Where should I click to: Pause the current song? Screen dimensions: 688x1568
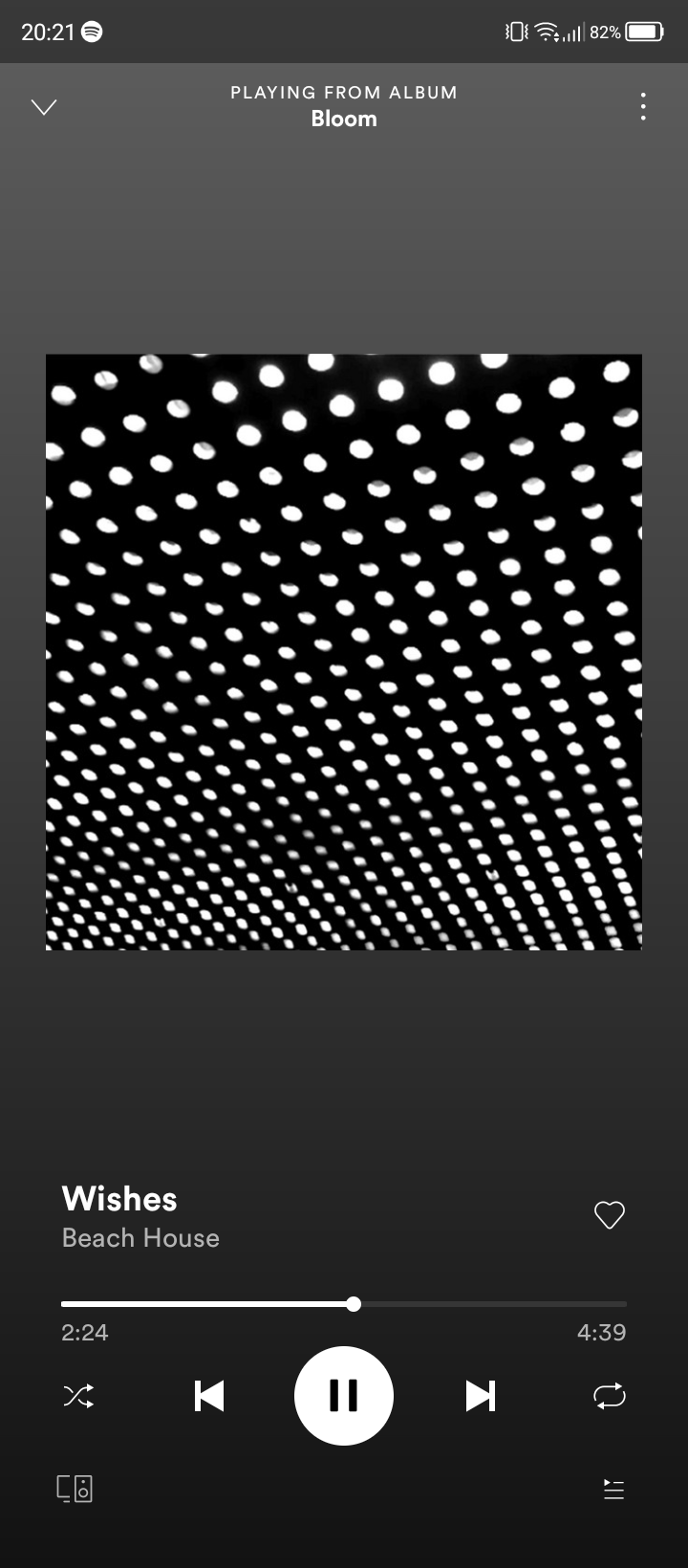[344, 1396]
